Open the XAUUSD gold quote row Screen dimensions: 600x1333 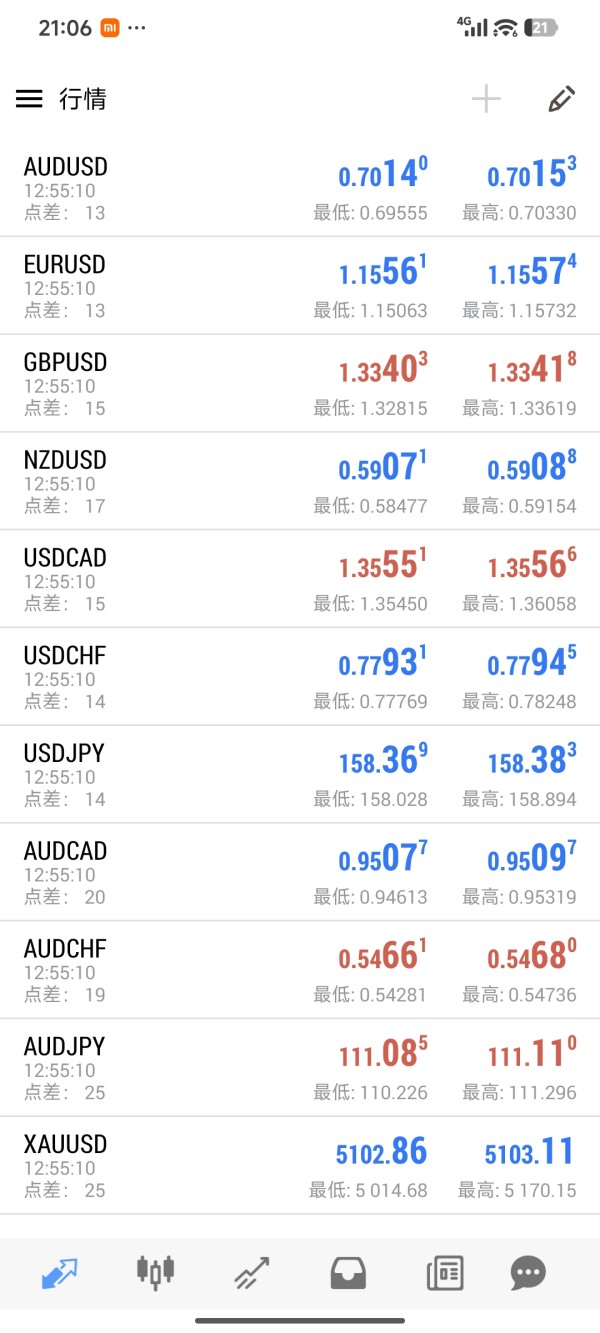[300, 1167]
